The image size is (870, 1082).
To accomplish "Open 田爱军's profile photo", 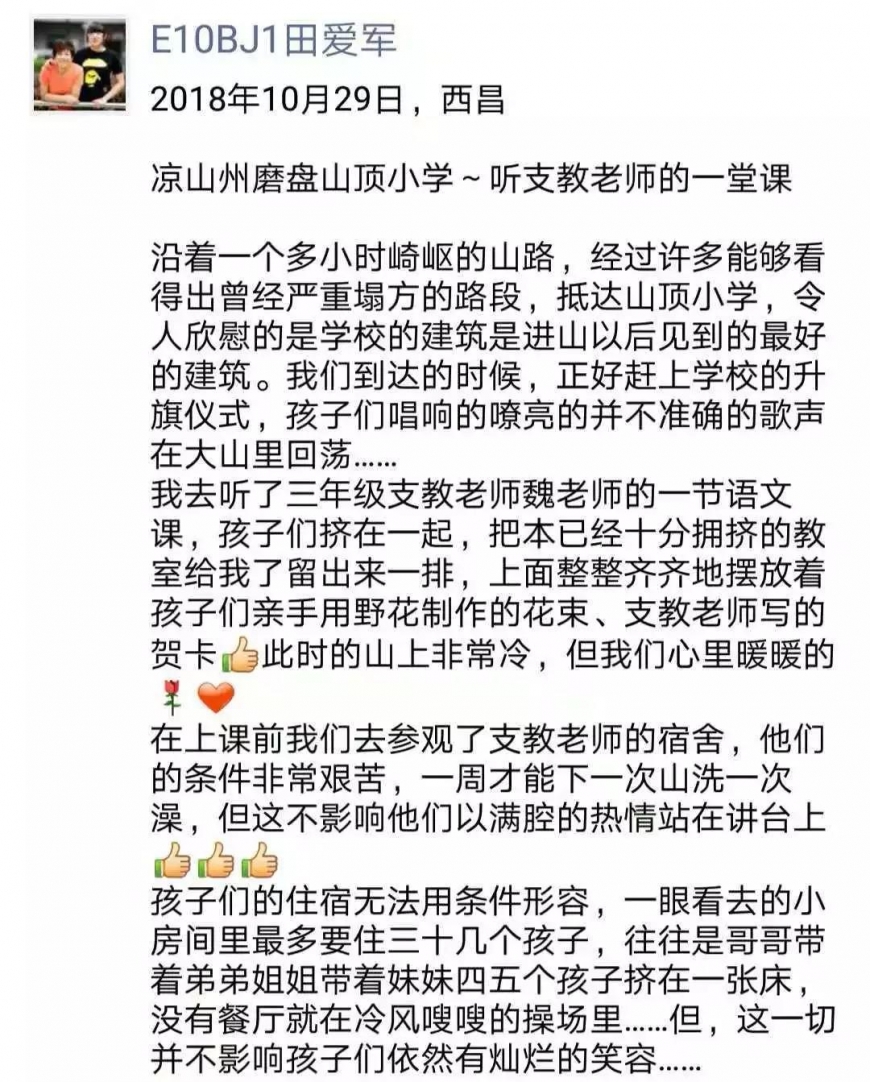I will [80, 66].
